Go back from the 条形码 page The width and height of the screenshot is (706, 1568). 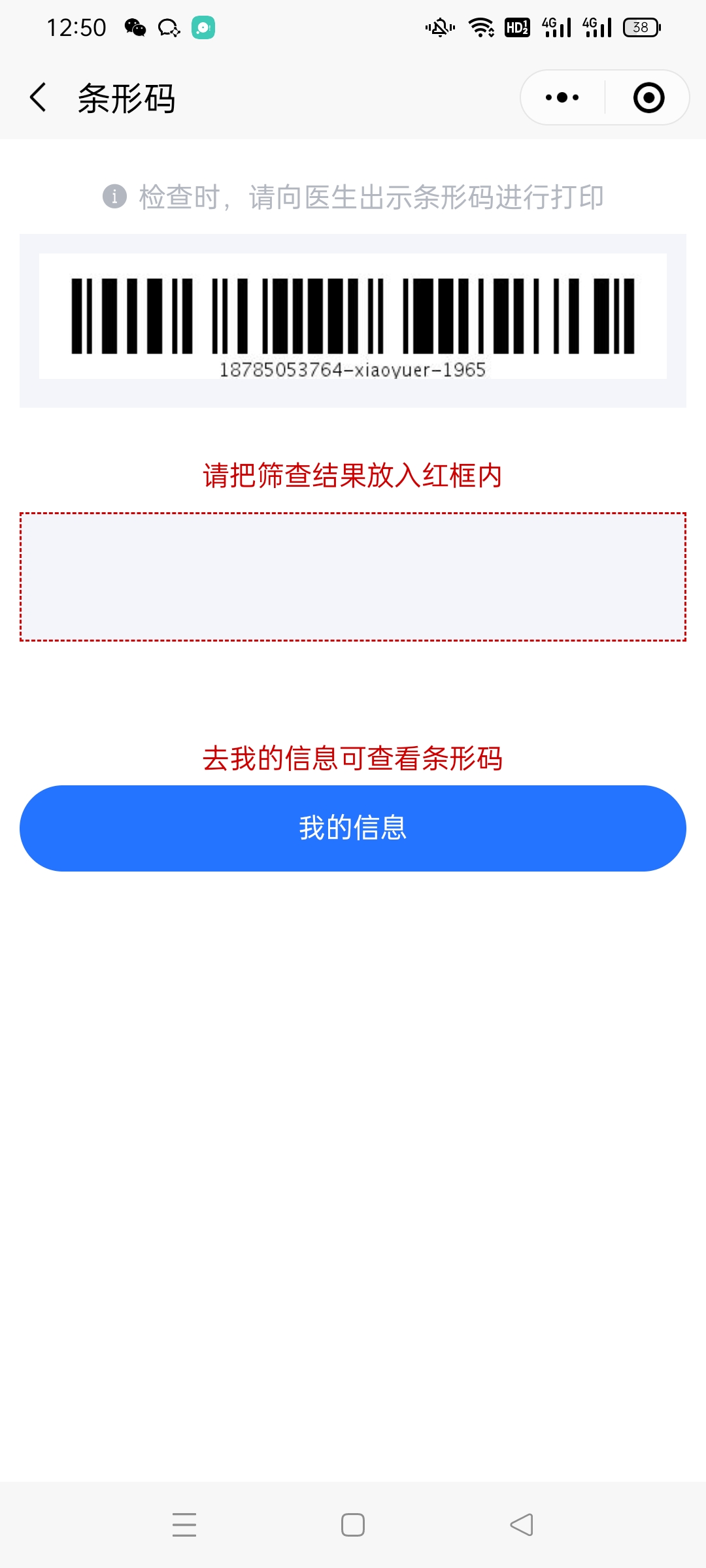coord(39,98)
